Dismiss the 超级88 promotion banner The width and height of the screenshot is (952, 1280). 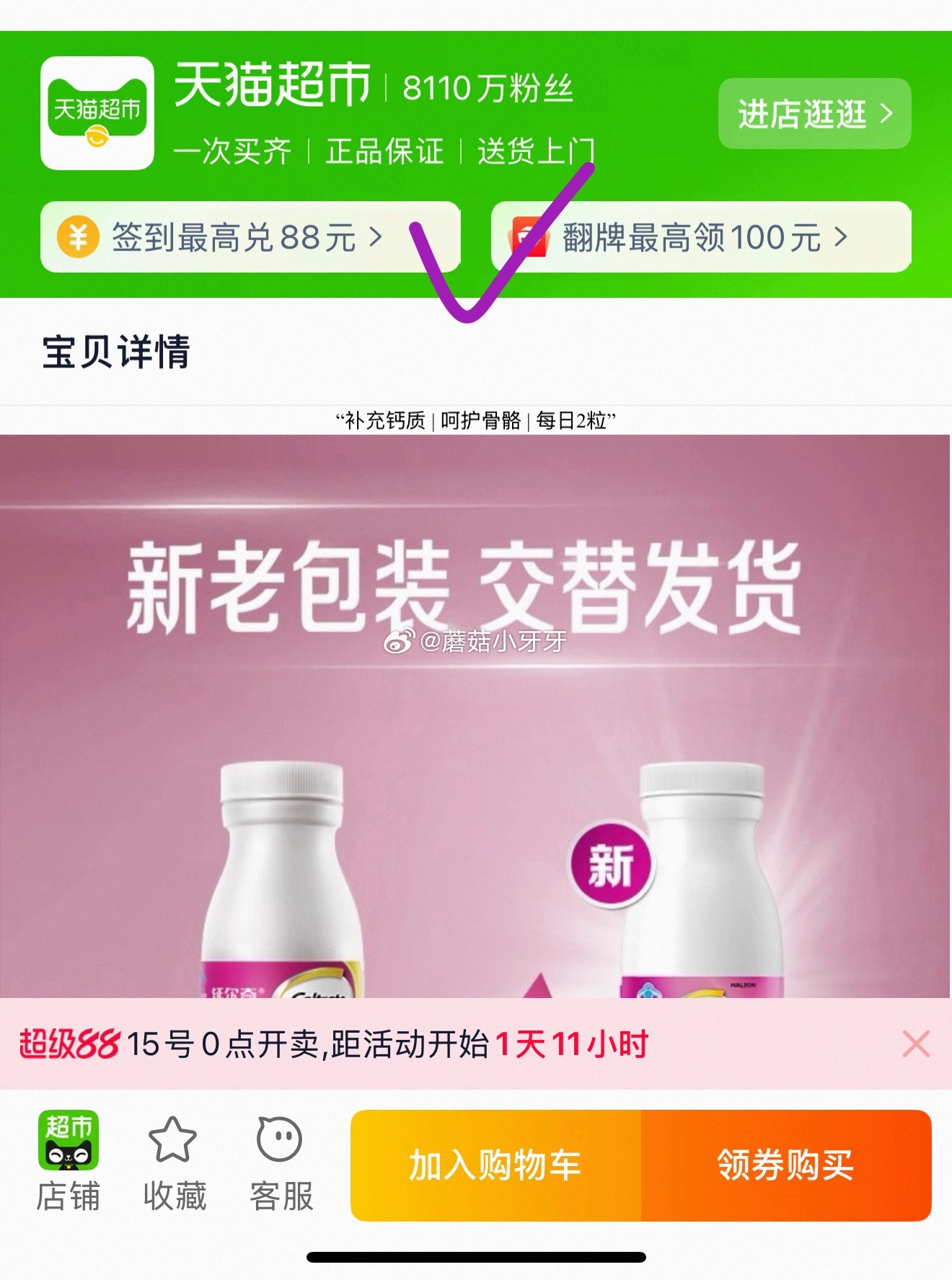tap(915, 1043)
